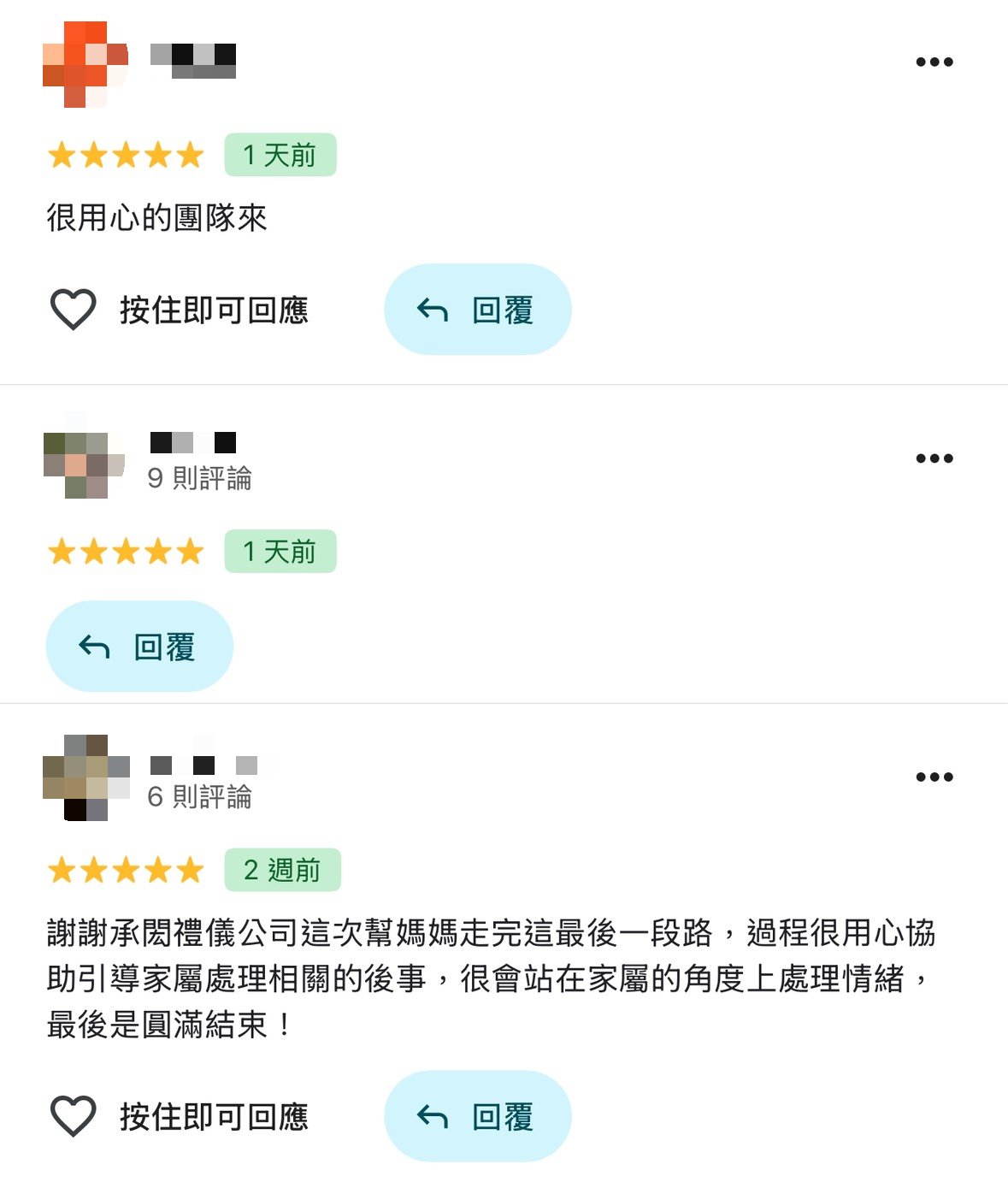Screen dimensions: 1008x1188
Task: Open profile of reviewer with 6 則評論
Action: [85, 778]
